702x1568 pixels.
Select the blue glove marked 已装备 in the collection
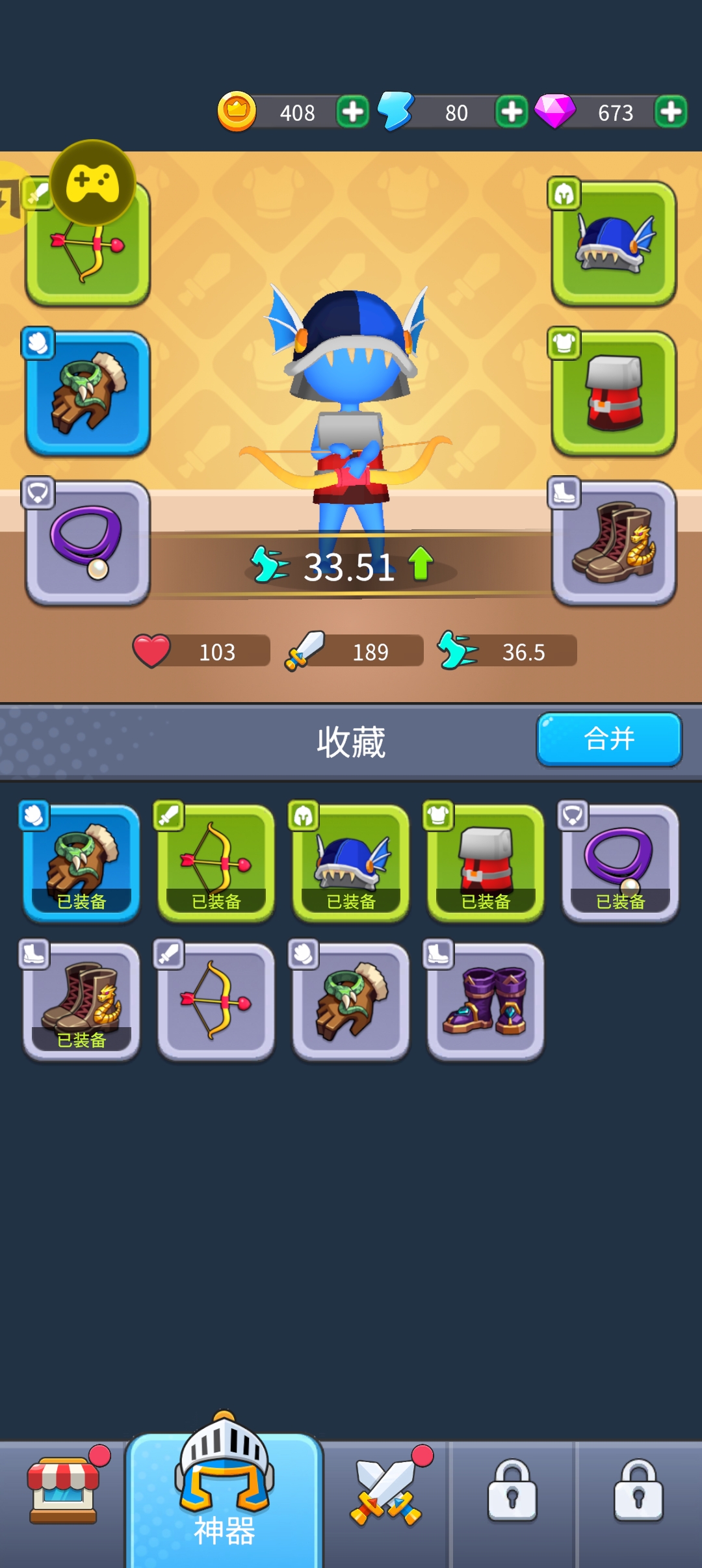click(x=81, y=862)
